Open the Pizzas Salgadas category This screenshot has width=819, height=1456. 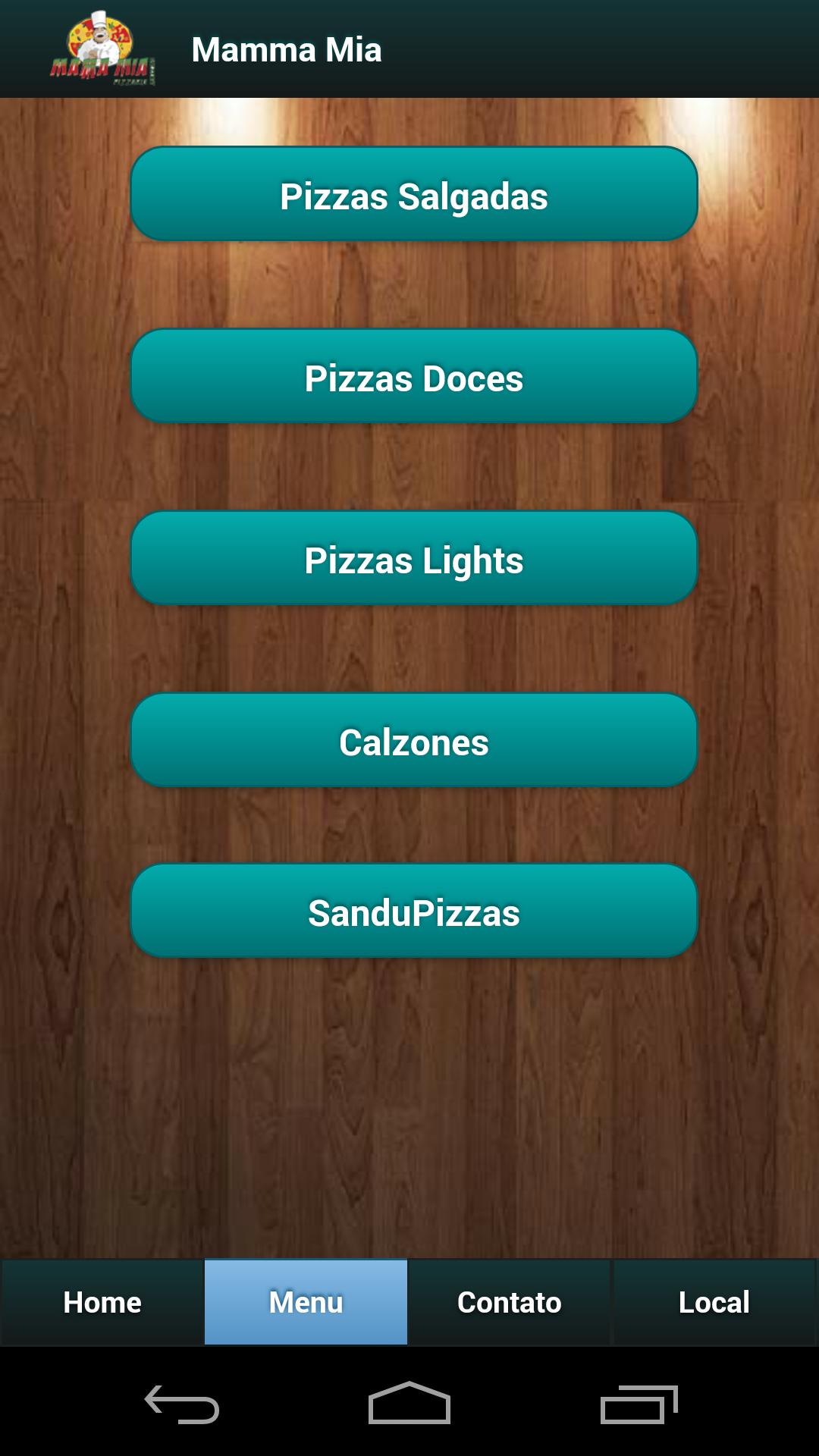[413, 195]
